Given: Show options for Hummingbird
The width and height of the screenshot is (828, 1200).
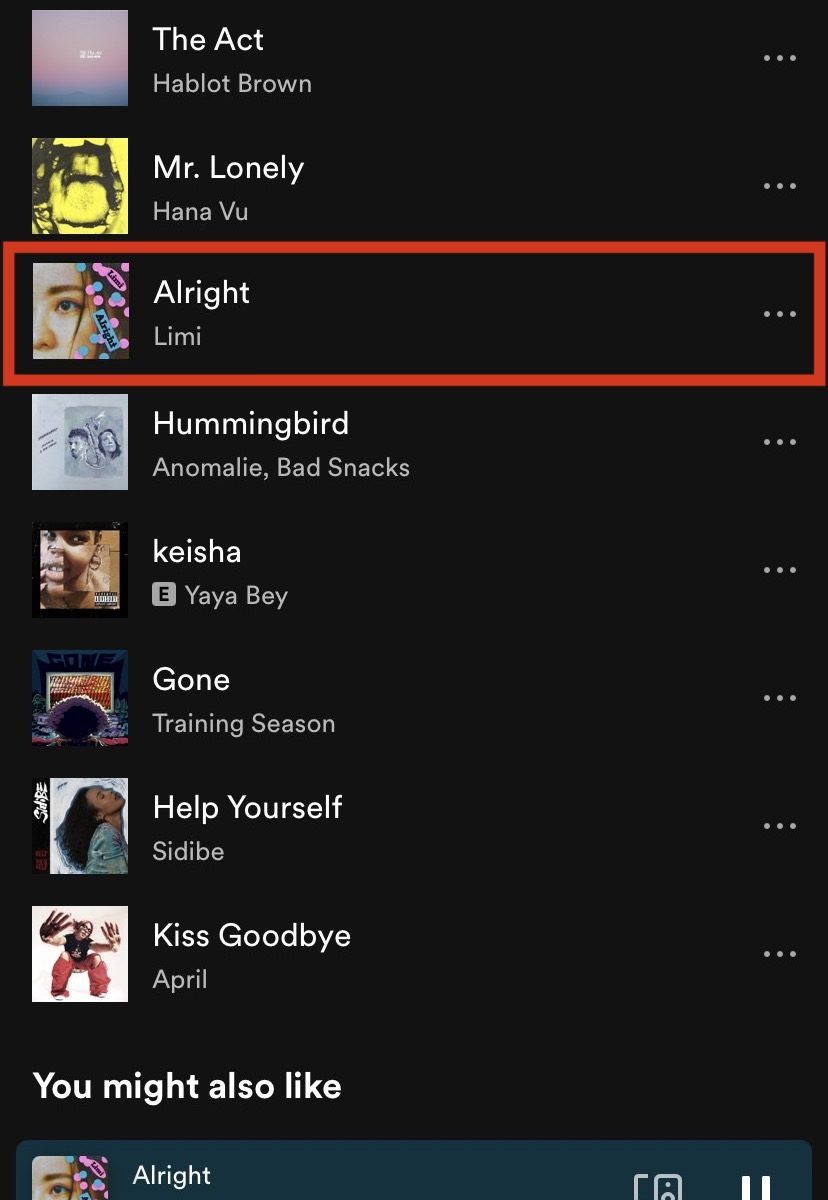Looking at the screenshot, I should pos(779,442).
